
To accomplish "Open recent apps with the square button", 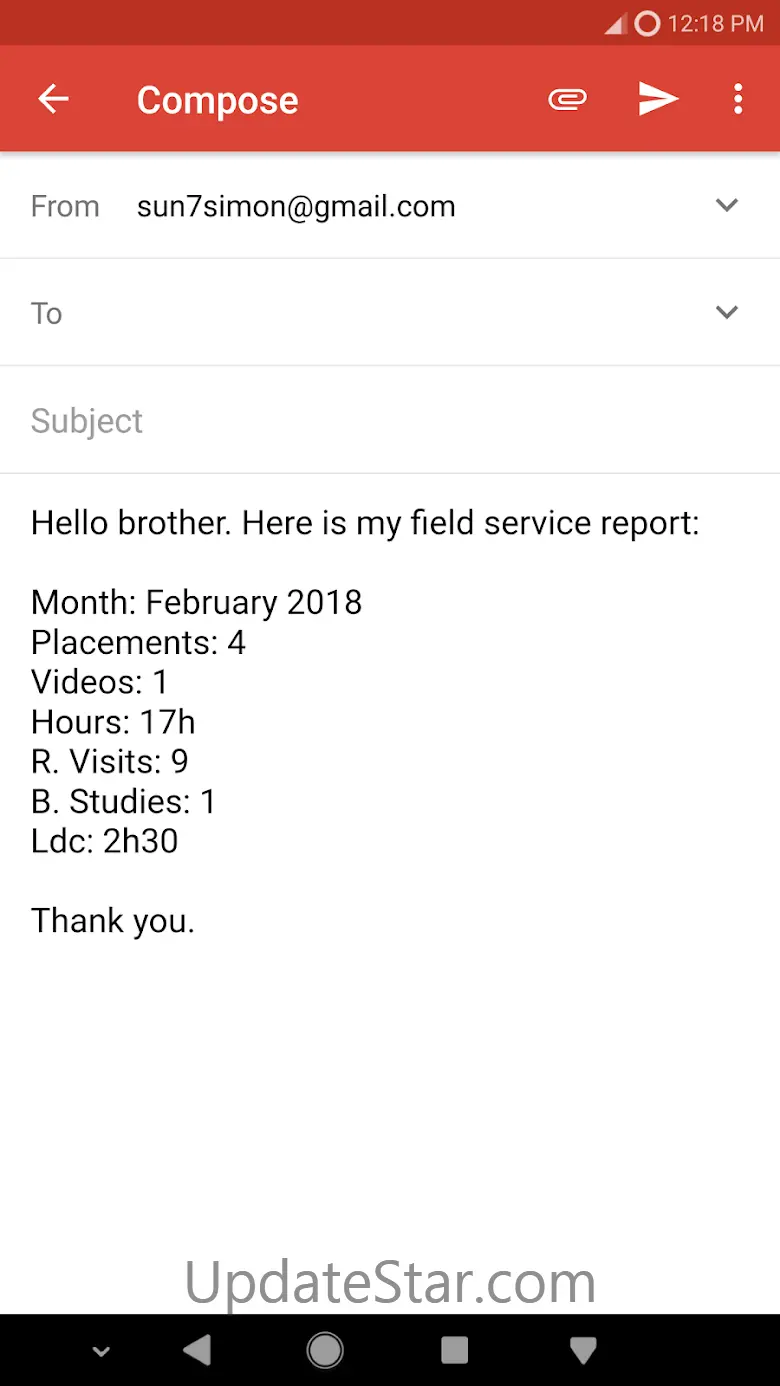I will click(454, 1350).
